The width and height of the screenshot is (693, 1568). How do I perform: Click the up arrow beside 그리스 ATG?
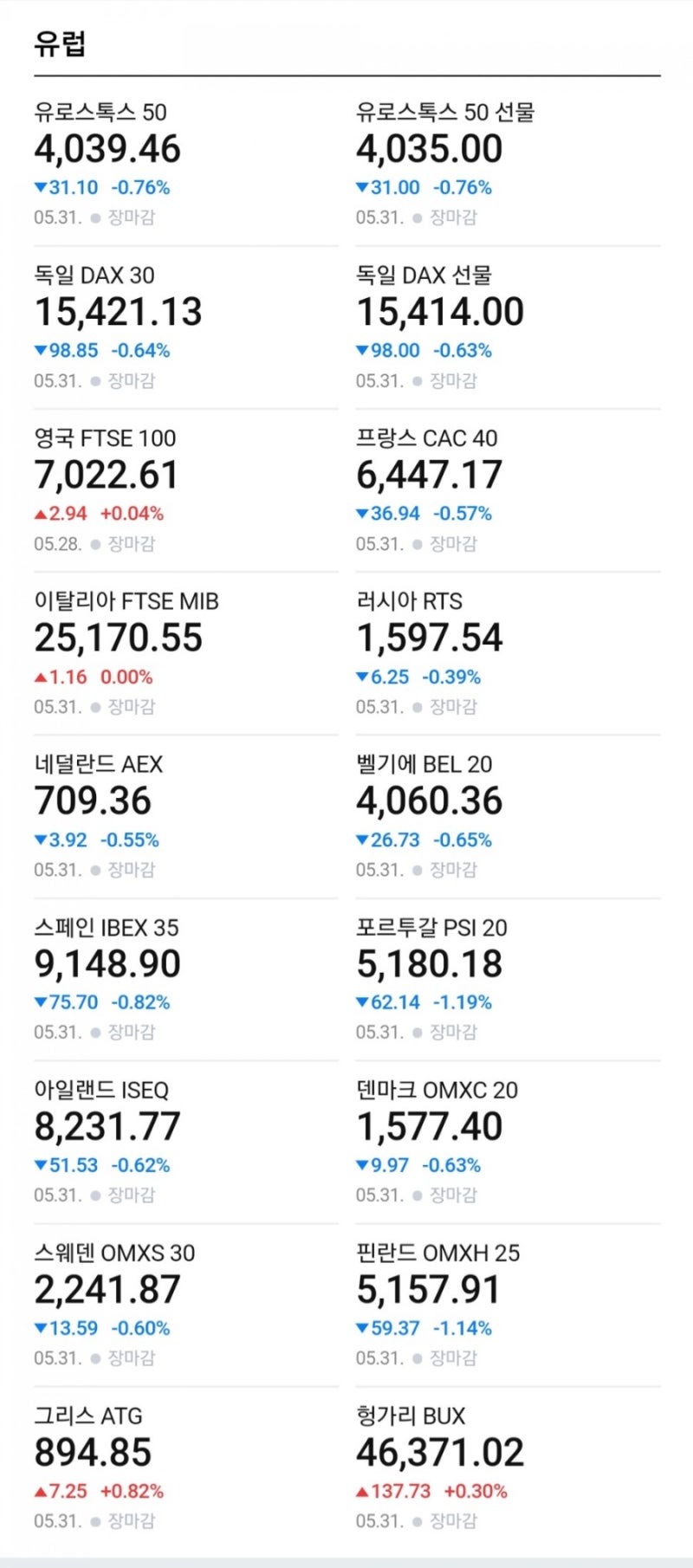coord(41,1492)
